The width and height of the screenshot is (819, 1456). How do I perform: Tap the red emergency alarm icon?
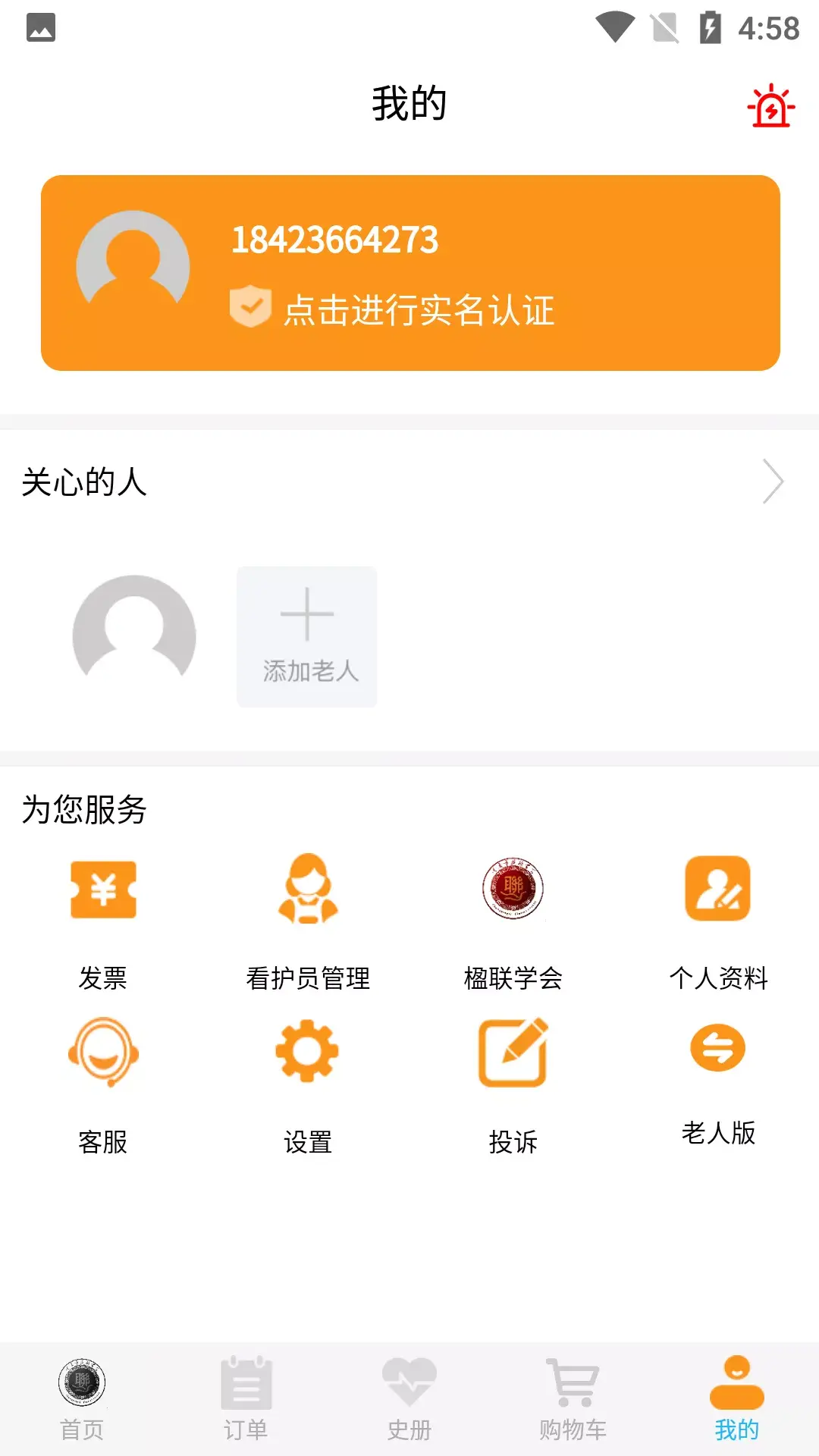point(771,105)
